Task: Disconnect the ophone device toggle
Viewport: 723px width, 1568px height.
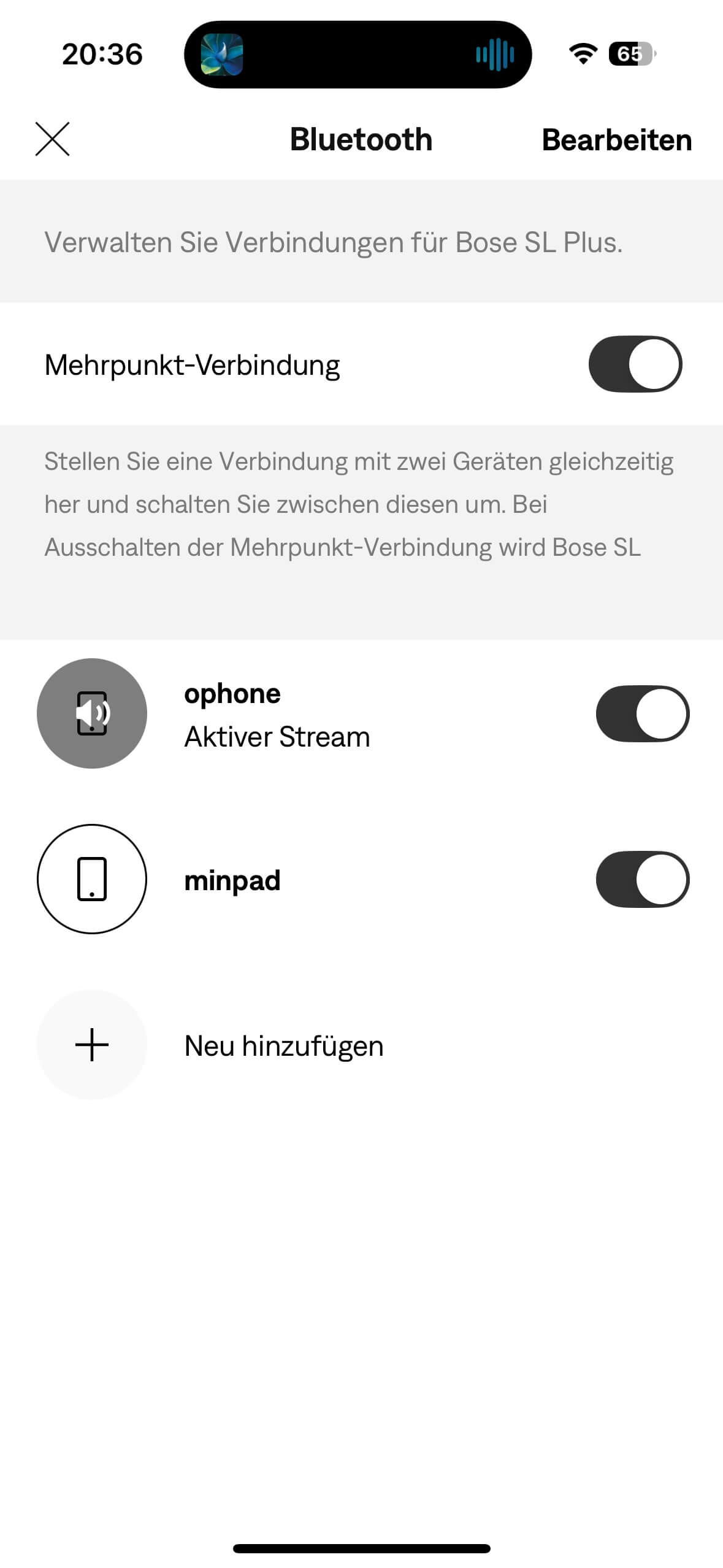Action: pyautogui.click(x=642, y=713)
